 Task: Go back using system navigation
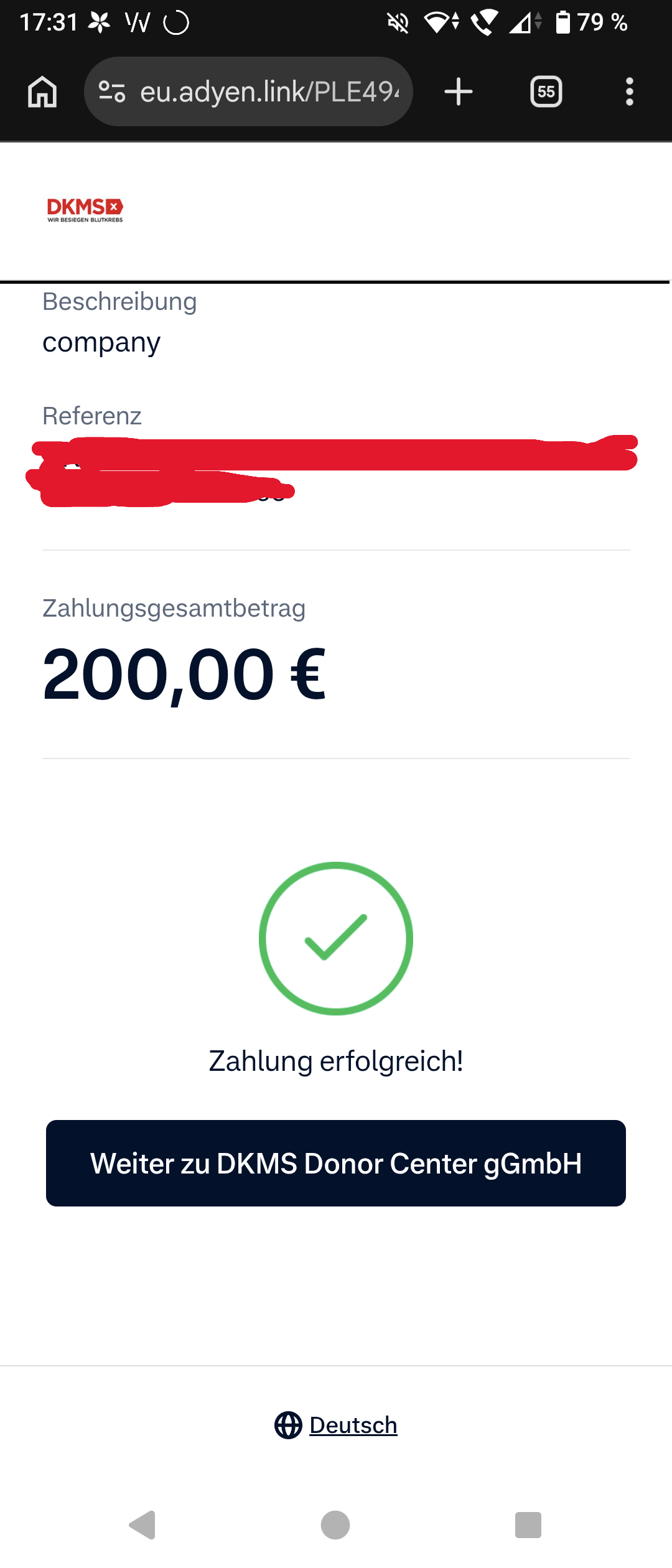(142, 1524)
